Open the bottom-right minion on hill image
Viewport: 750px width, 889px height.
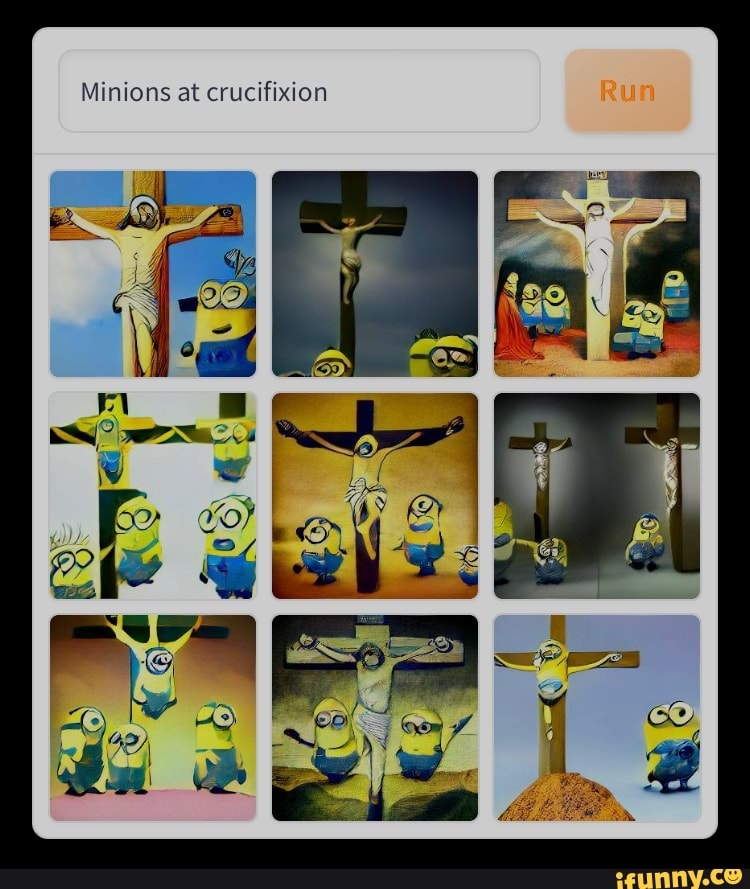click(x=597, y=719)
